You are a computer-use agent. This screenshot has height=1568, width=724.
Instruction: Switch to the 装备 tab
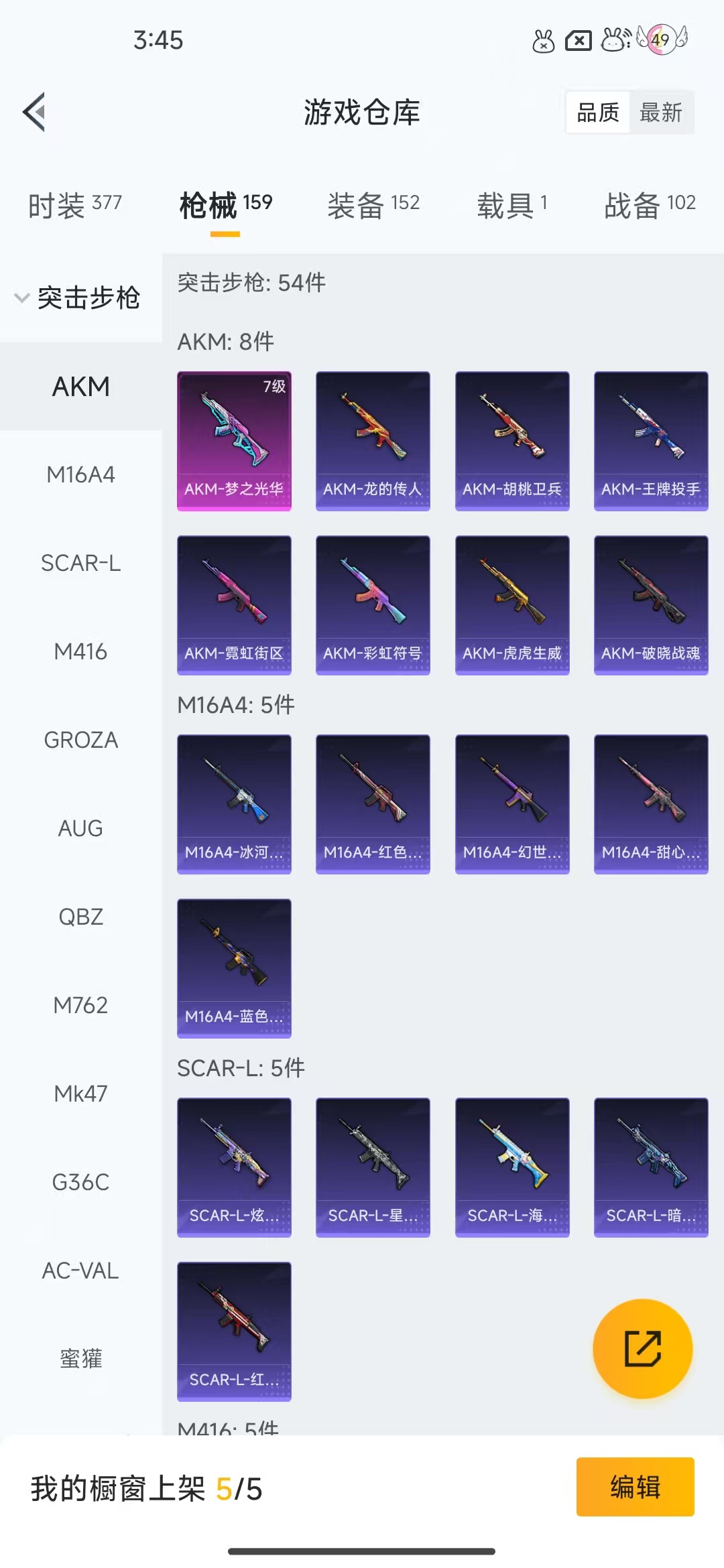pyautogui.click(x=373, y=205)
